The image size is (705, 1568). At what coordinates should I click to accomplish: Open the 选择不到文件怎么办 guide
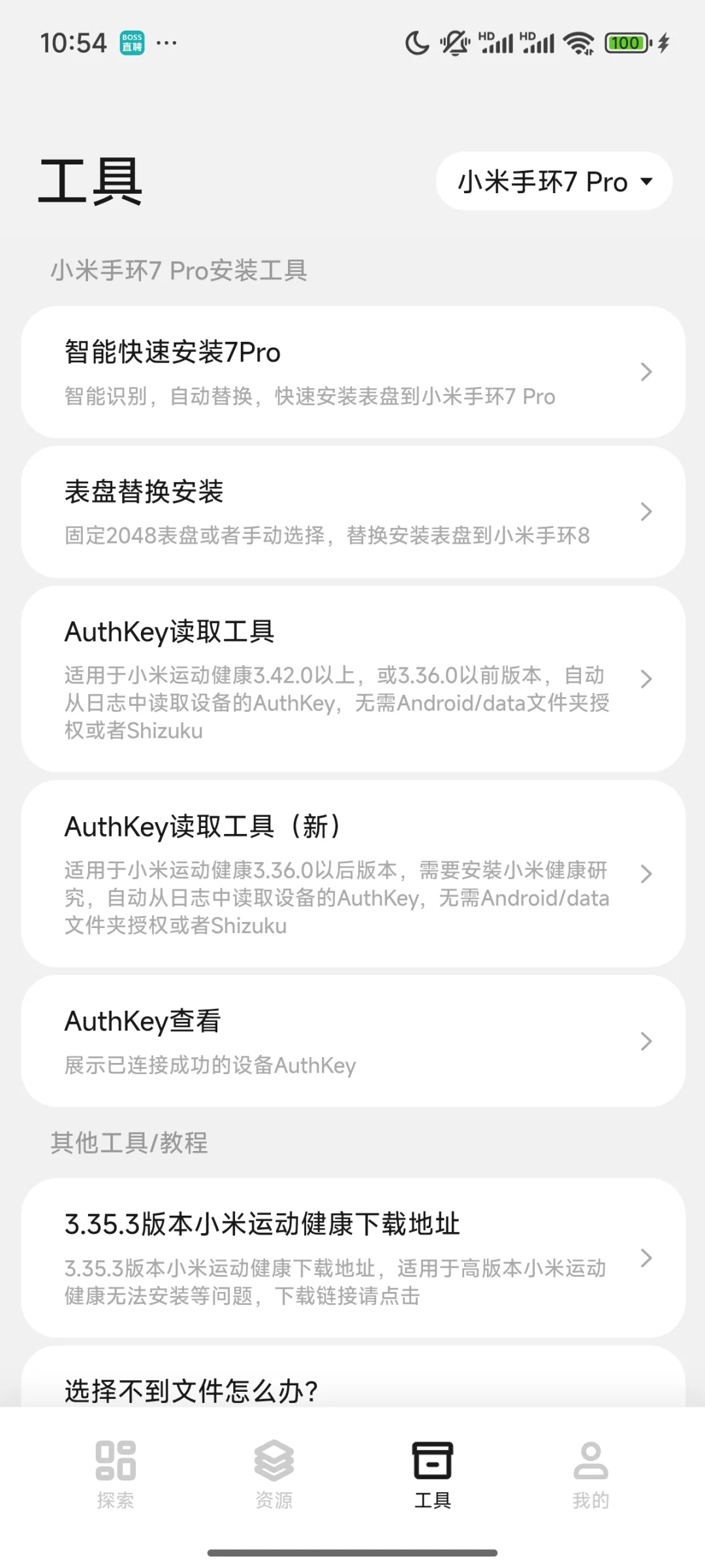point(353,1377)
